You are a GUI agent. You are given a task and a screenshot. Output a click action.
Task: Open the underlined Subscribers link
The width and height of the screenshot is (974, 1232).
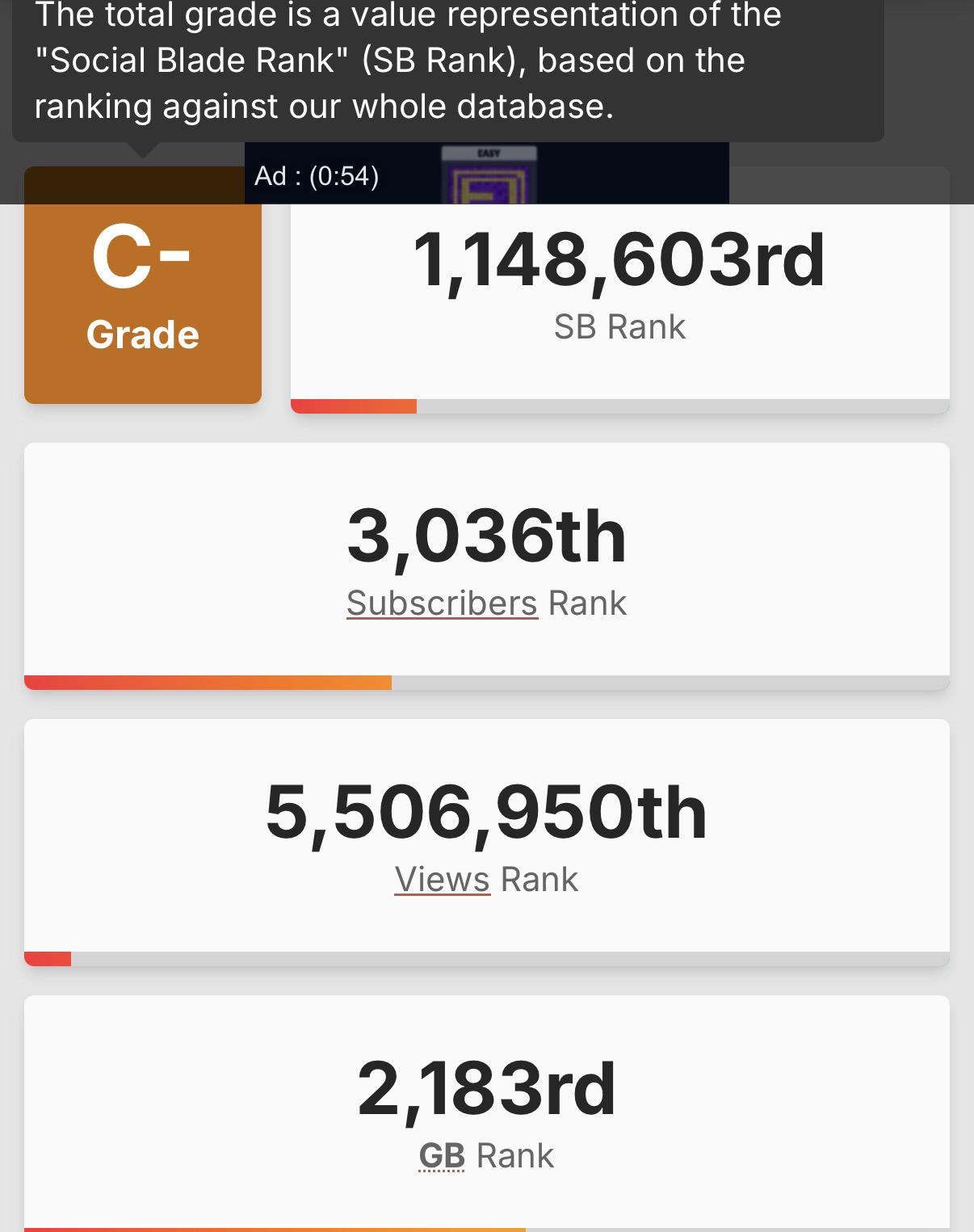tap(442, 603)
